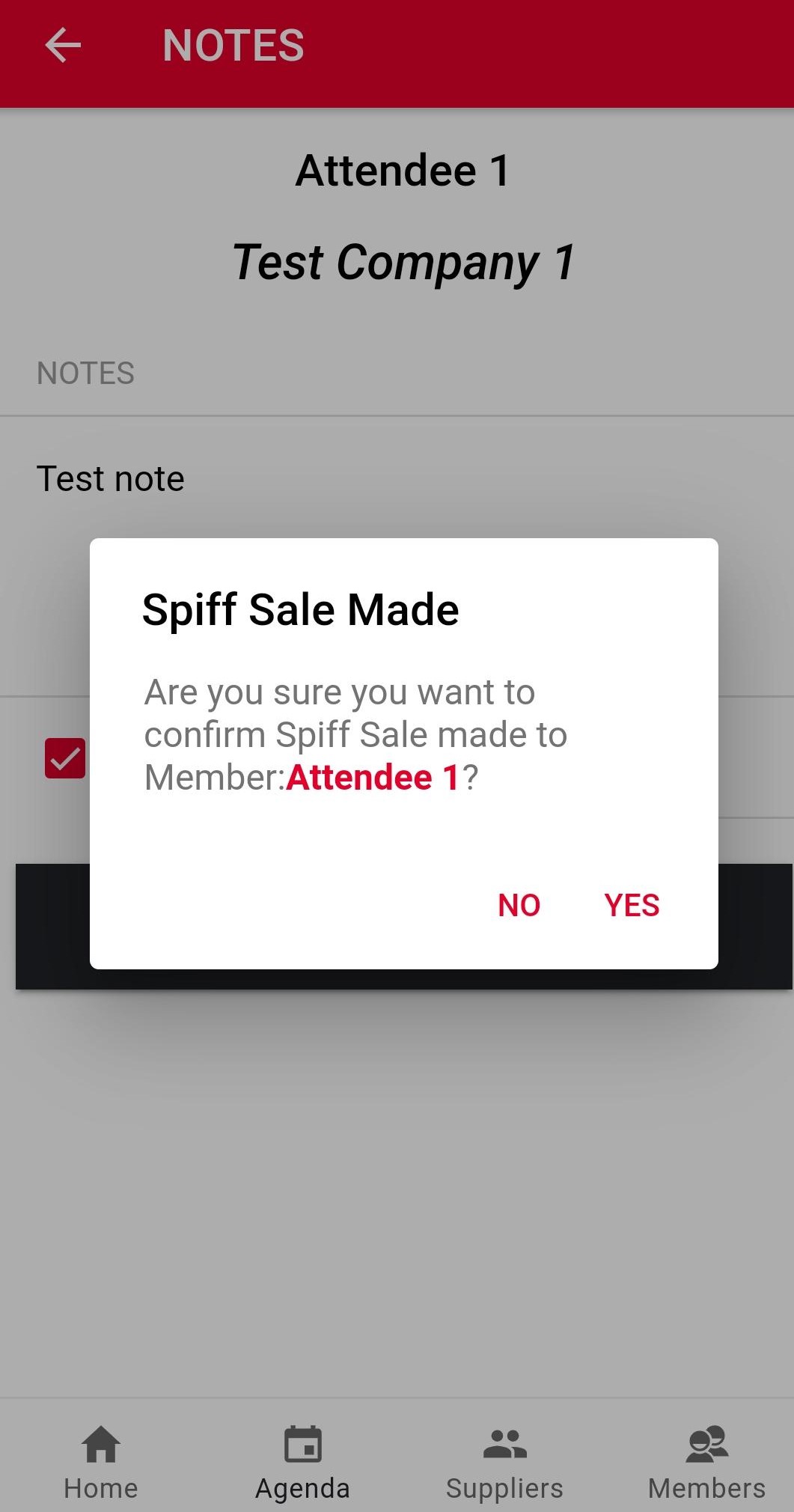Go to the Suppliers tab

pyautogui.click(x=504, y=1462)
